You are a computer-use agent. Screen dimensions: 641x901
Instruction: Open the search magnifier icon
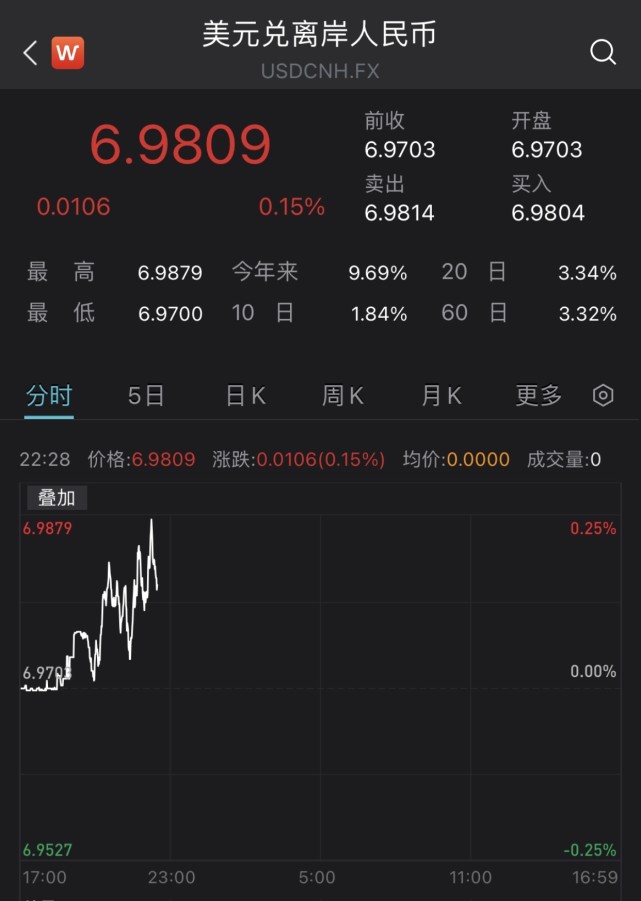click(x=603, y=52)
